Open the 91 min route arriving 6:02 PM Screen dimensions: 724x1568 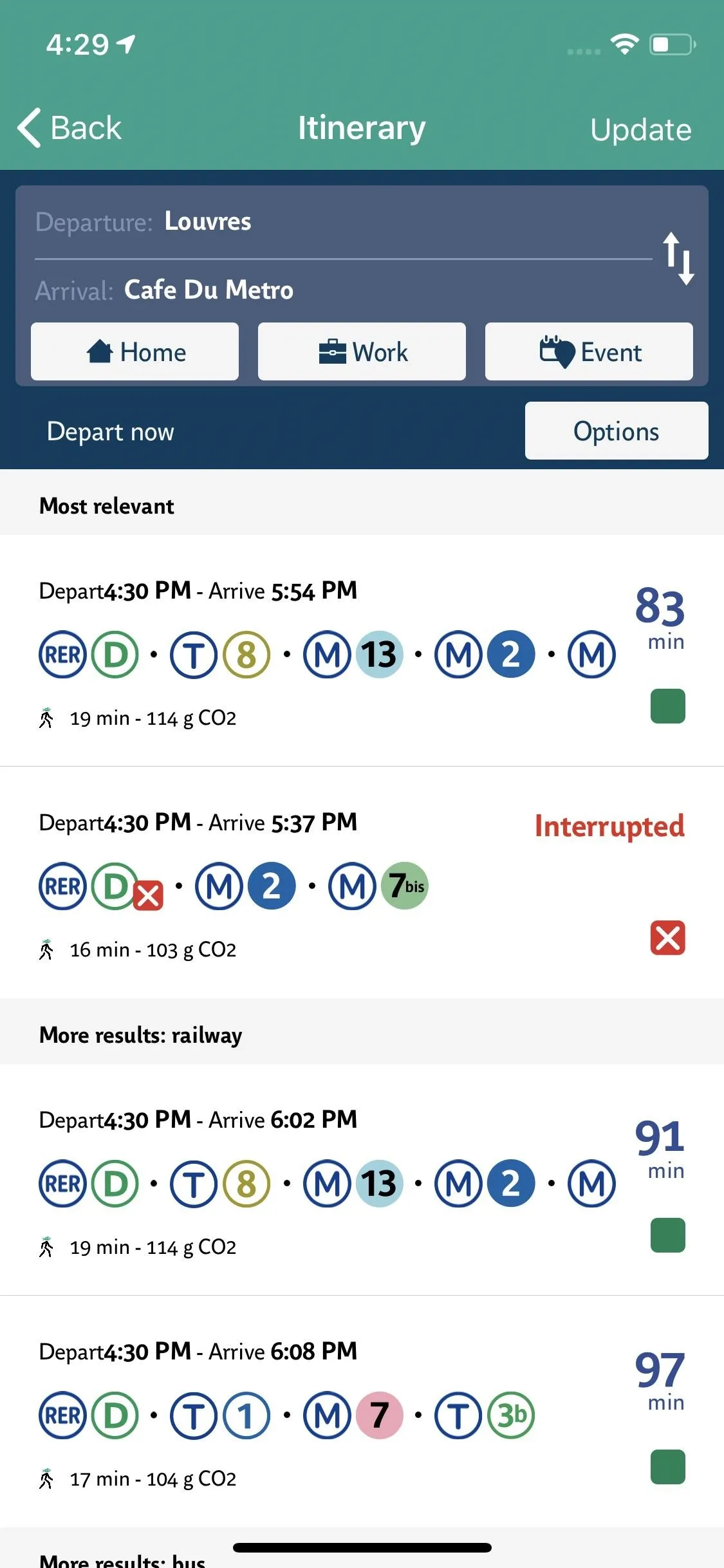click(x=362, y=1180)
